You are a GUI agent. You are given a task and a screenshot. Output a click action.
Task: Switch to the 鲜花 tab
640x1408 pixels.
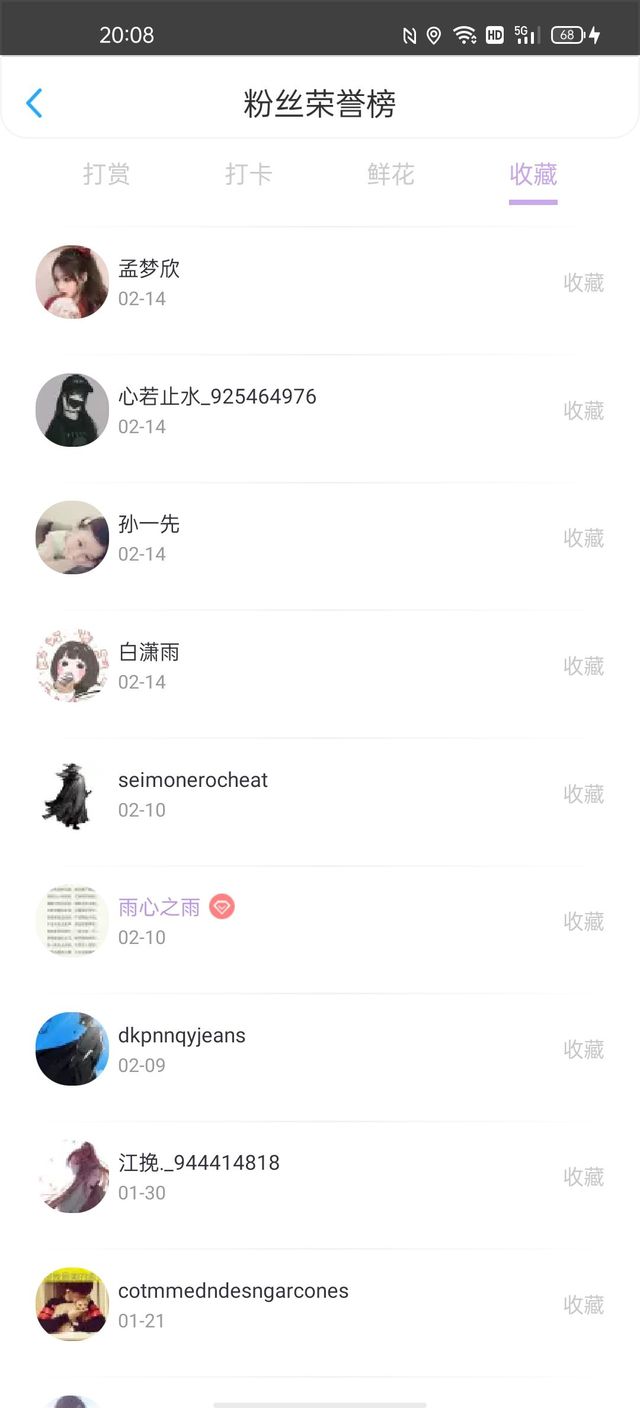(391, 174)
